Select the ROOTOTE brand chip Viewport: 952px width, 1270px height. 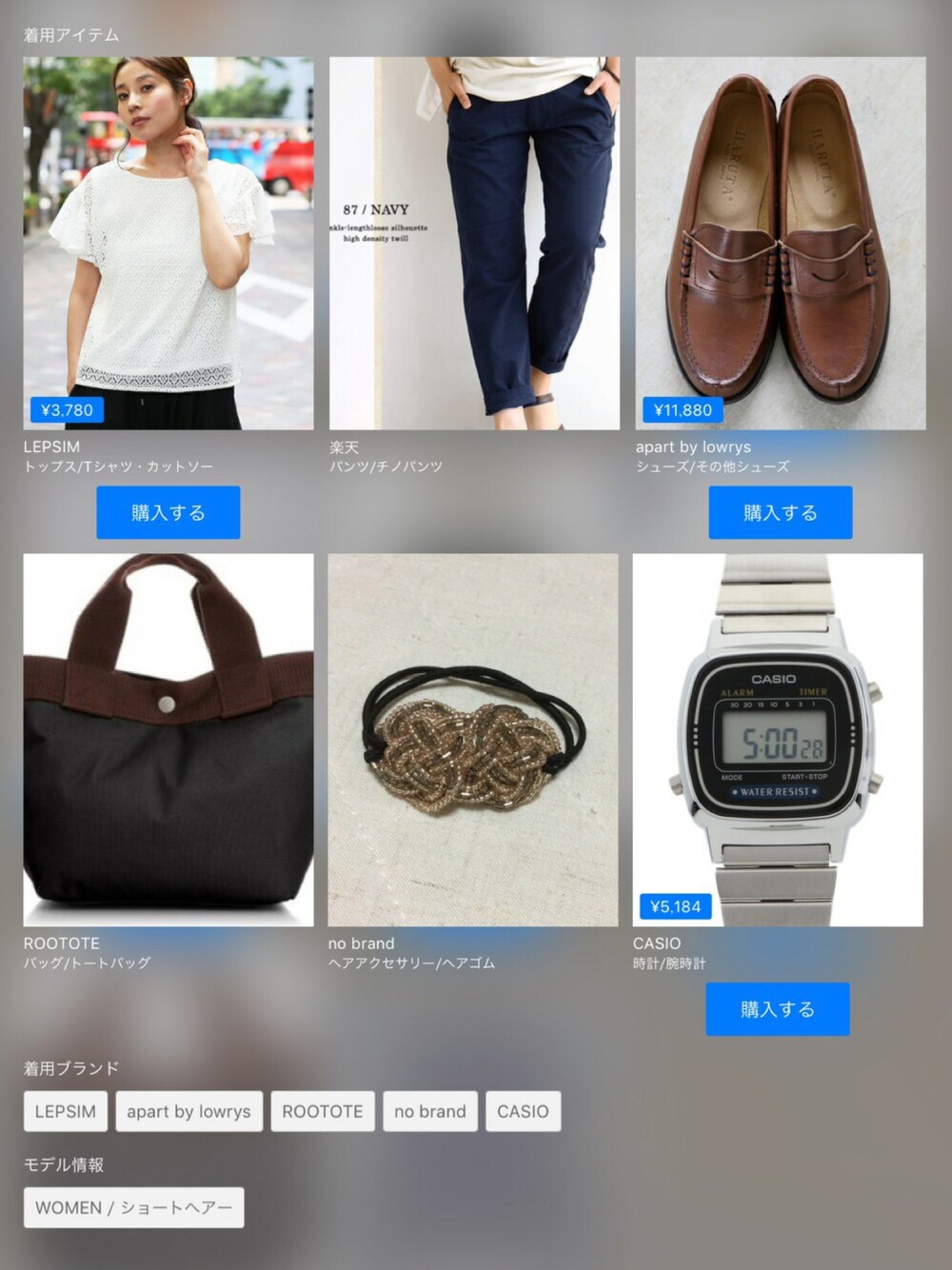(322, 1111)
